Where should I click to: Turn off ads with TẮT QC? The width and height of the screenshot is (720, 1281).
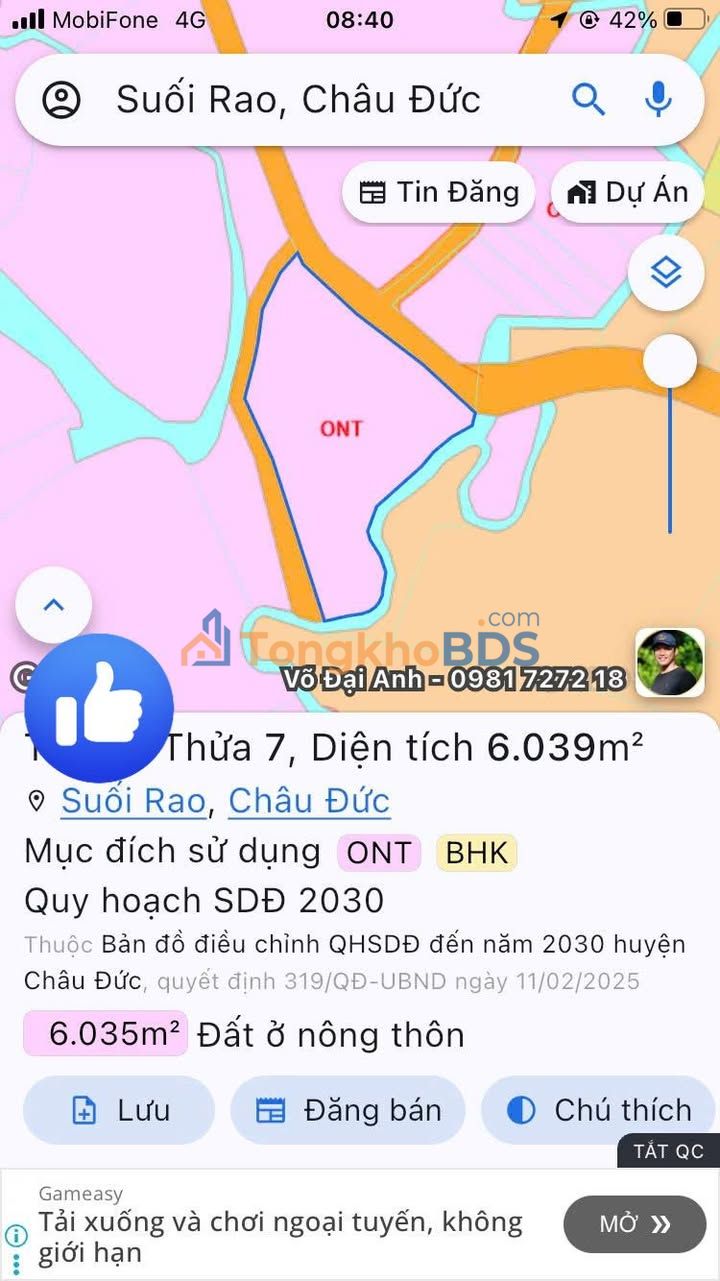[x=668, y=1151]
